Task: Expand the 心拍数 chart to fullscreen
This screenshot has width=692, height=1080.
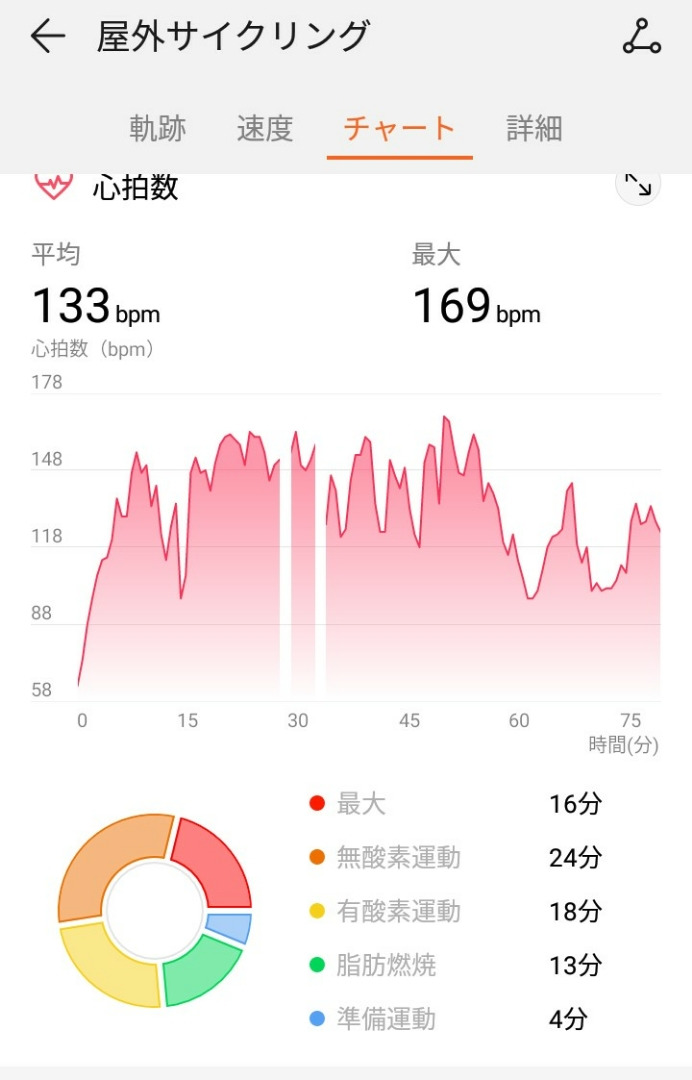Action: [x=637, y=186]
